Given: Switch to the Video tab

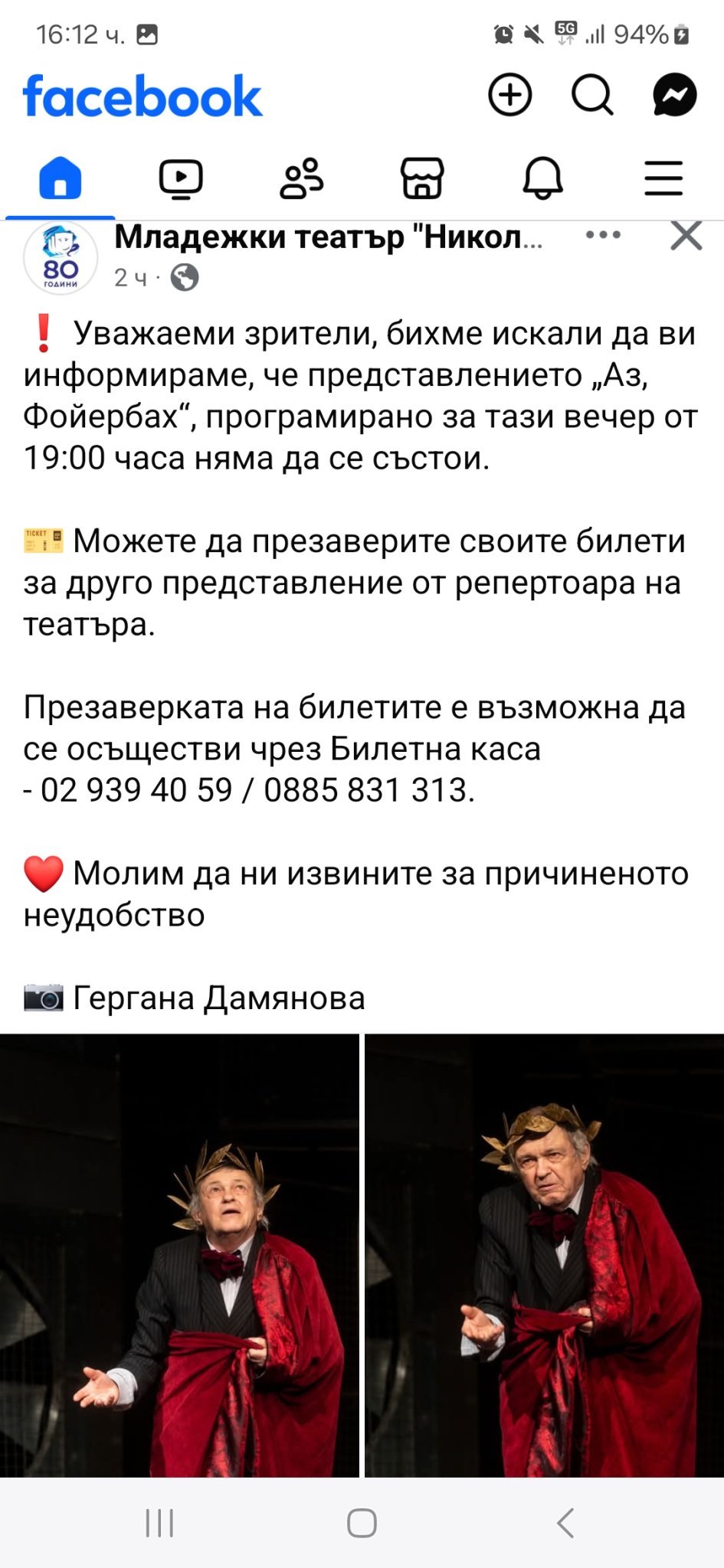Looking at the screenshot, I should pyautogui.click(x=181, y=179).
